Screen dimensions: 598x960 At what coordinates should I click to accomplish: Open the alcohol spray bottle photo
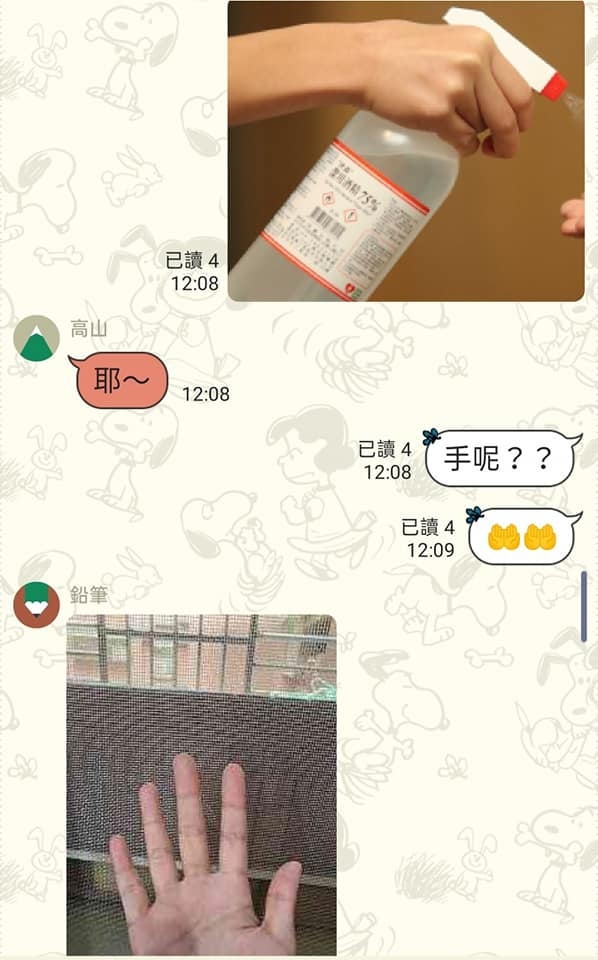[x=406, y=151]
